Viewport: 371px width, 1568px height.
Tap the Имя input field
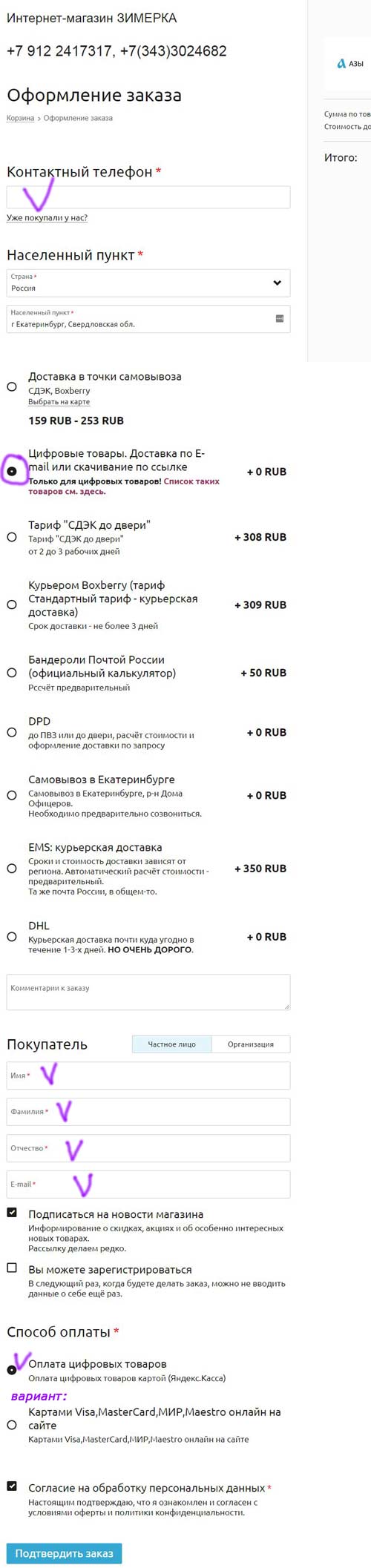[x=148, y=1075]
